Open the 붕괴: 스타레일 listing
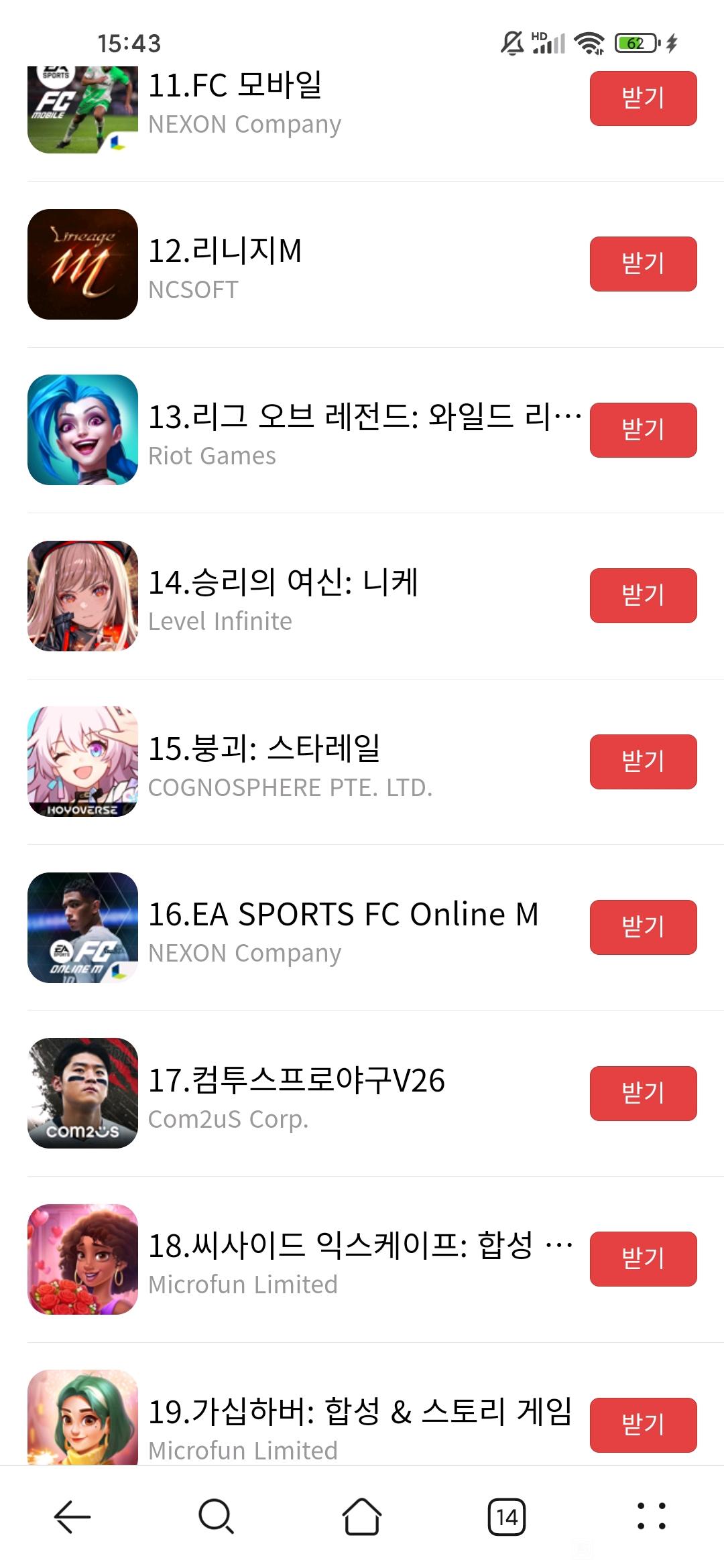Viewport: 724px width, 1568px height. tap(264, 749)
